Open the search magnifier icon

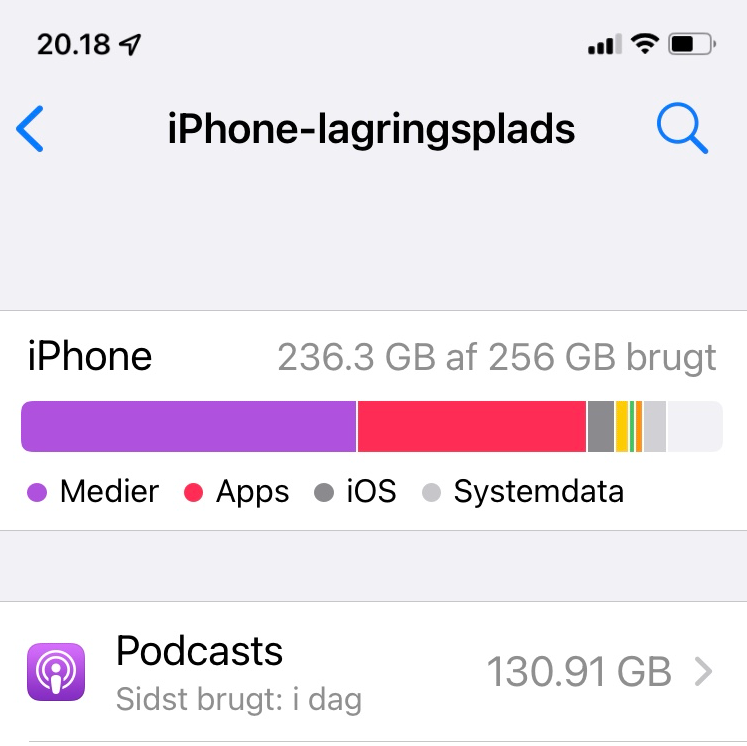pos(682,130)
